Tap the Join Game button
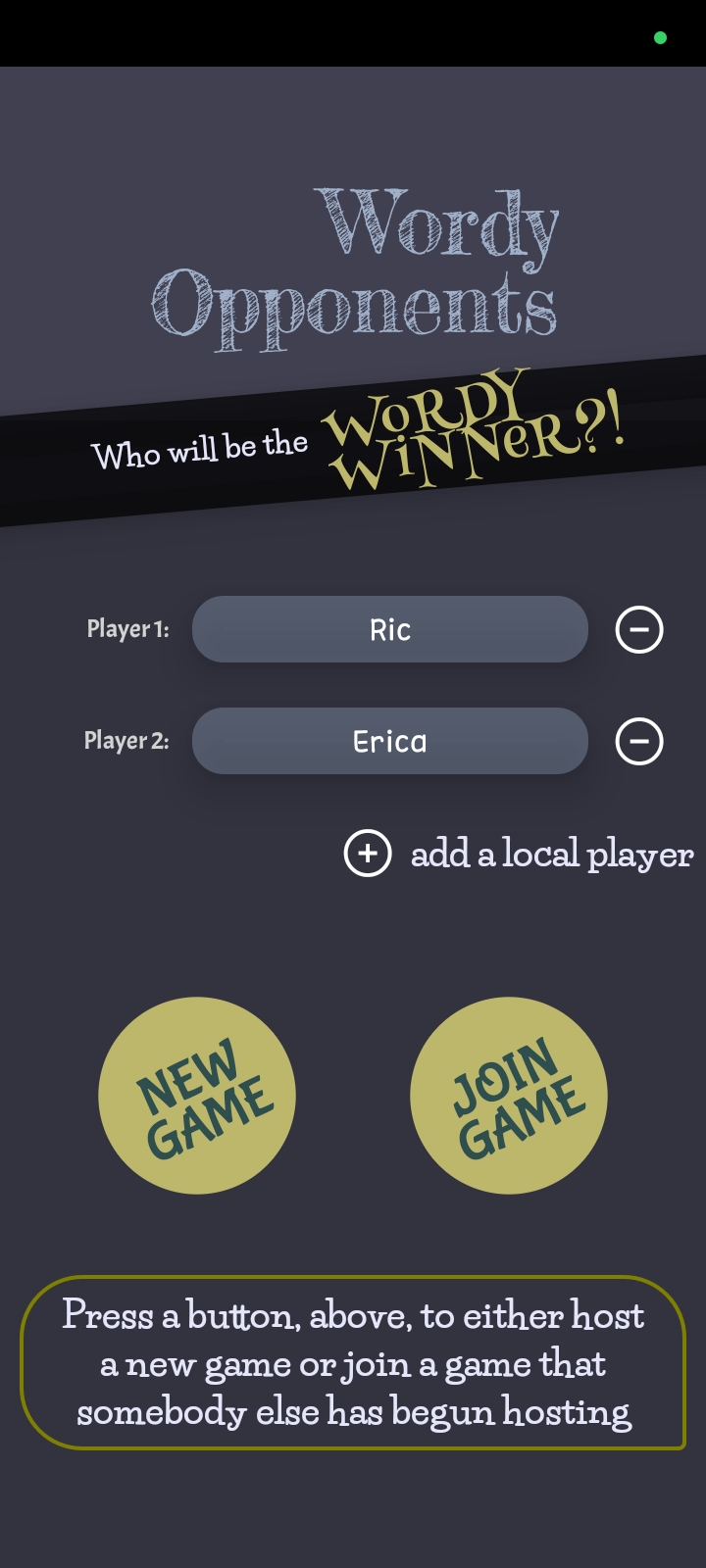706x1568 pixels. click(x=509, y=1096)
